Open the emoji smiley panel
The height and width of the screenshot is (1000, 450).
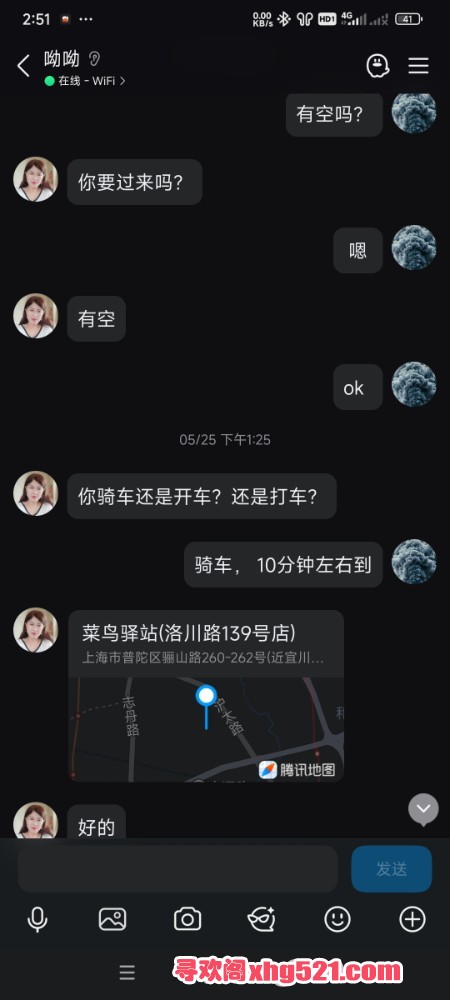pos(337,919)
